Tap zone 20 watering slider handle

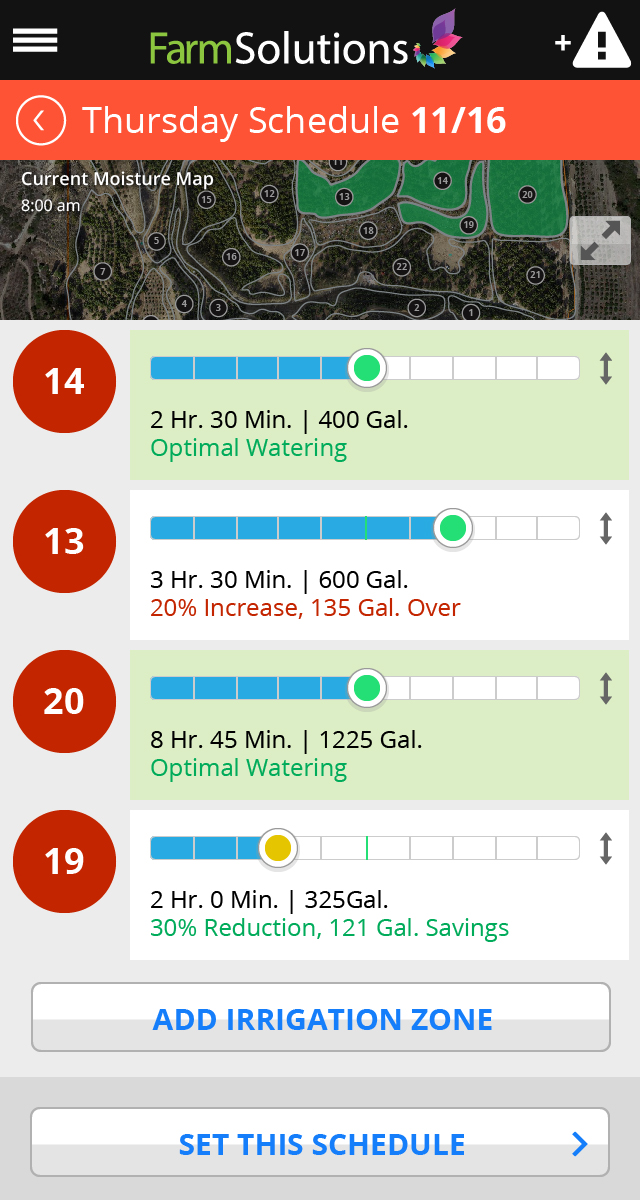pos(367,688)
